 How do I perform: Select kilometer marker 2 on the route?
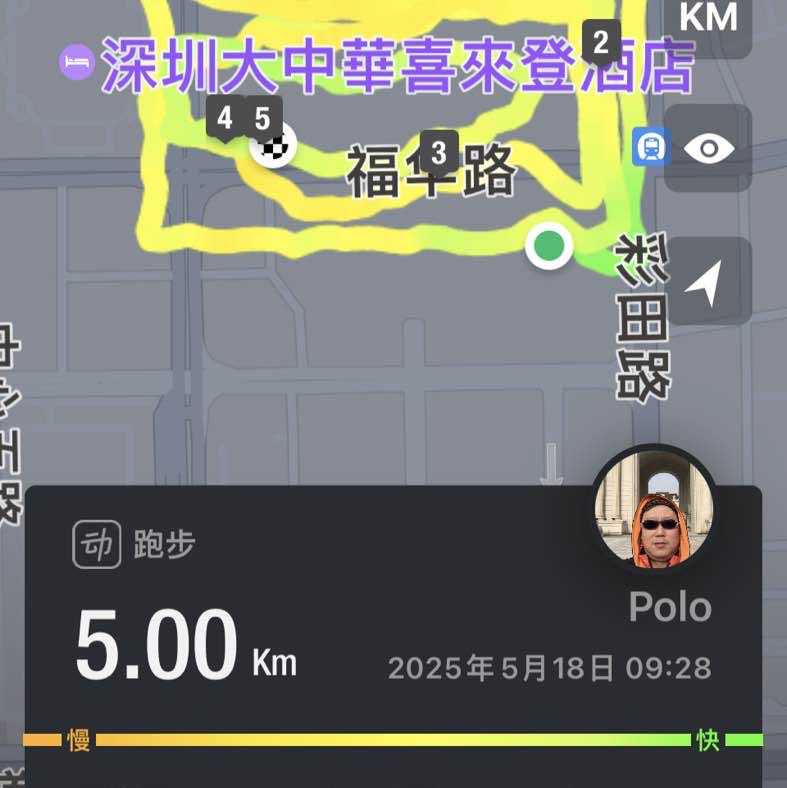tap(601, 42)
